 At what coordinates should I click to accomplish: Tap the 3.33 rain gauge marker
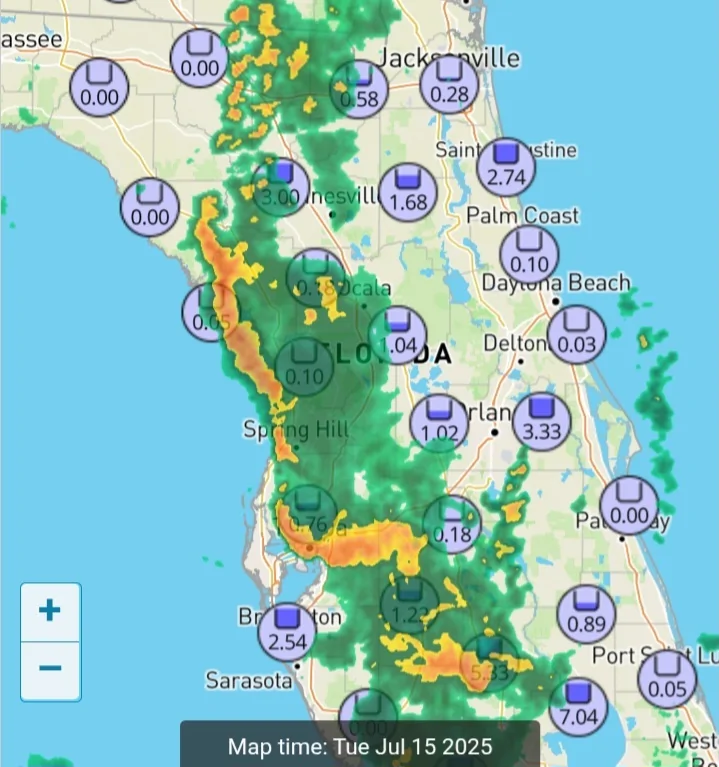(541, 421)
